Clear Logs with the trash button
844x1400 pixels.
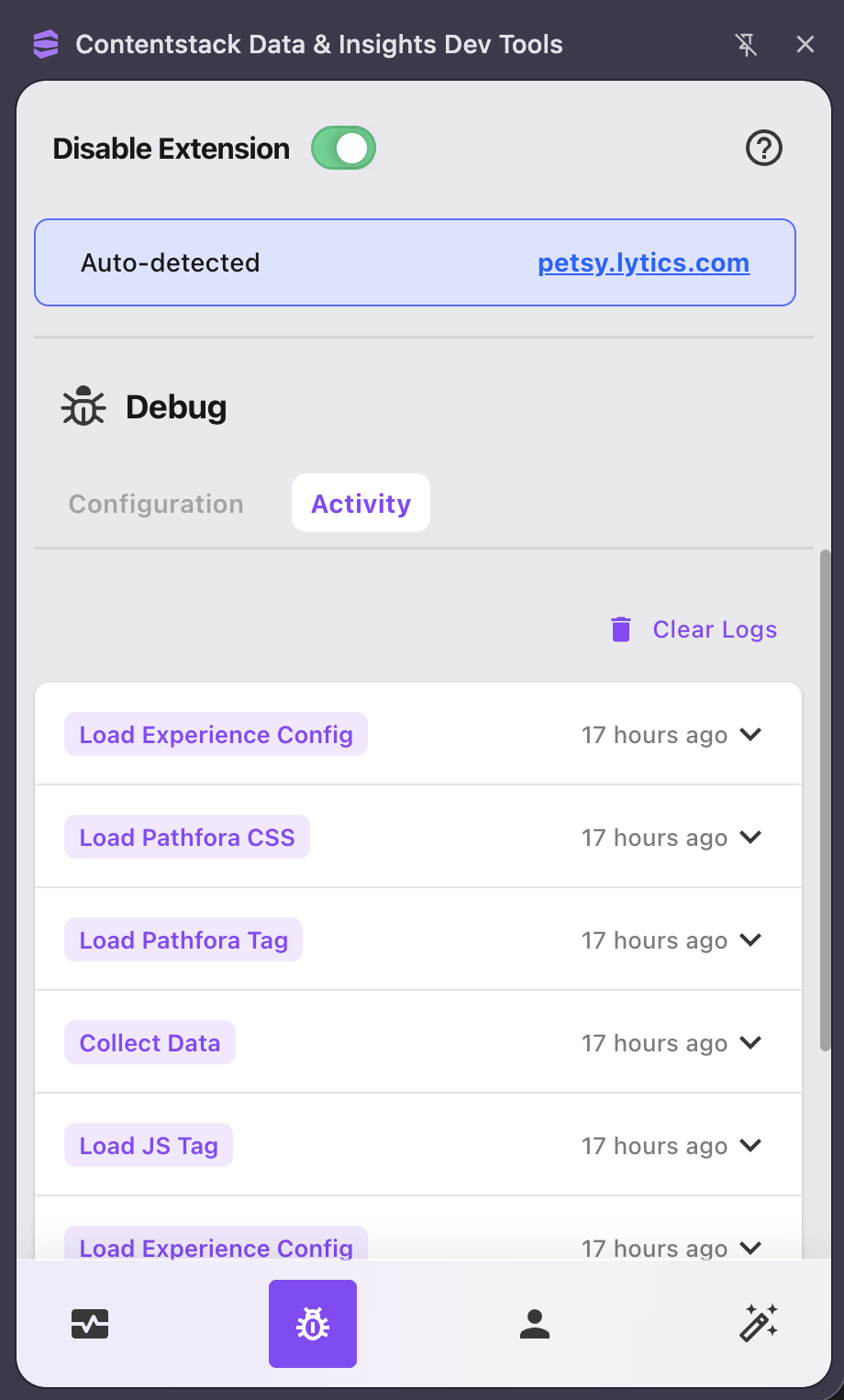[694, 629]
